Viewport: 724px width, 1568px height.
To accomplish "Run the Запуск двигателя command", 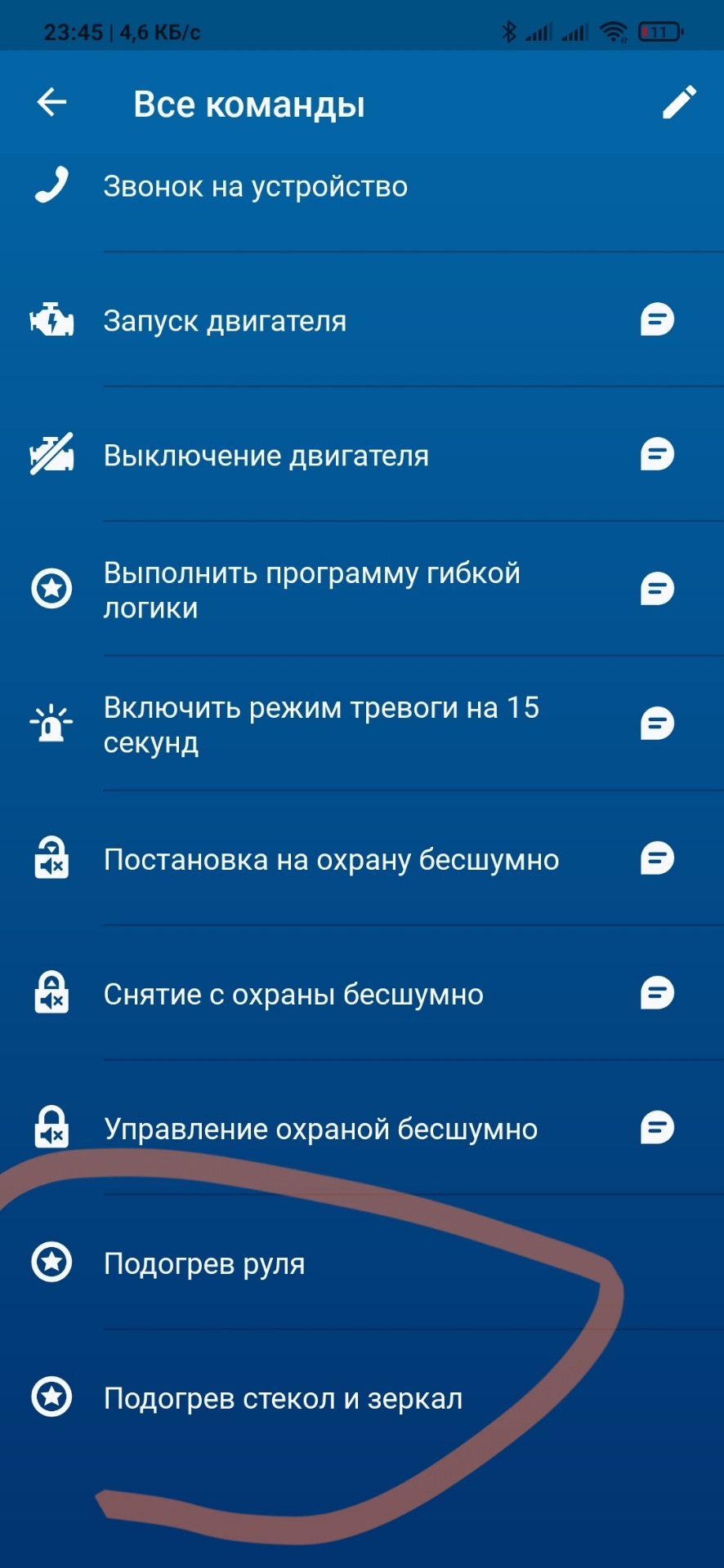I will (x=225, y=321).
